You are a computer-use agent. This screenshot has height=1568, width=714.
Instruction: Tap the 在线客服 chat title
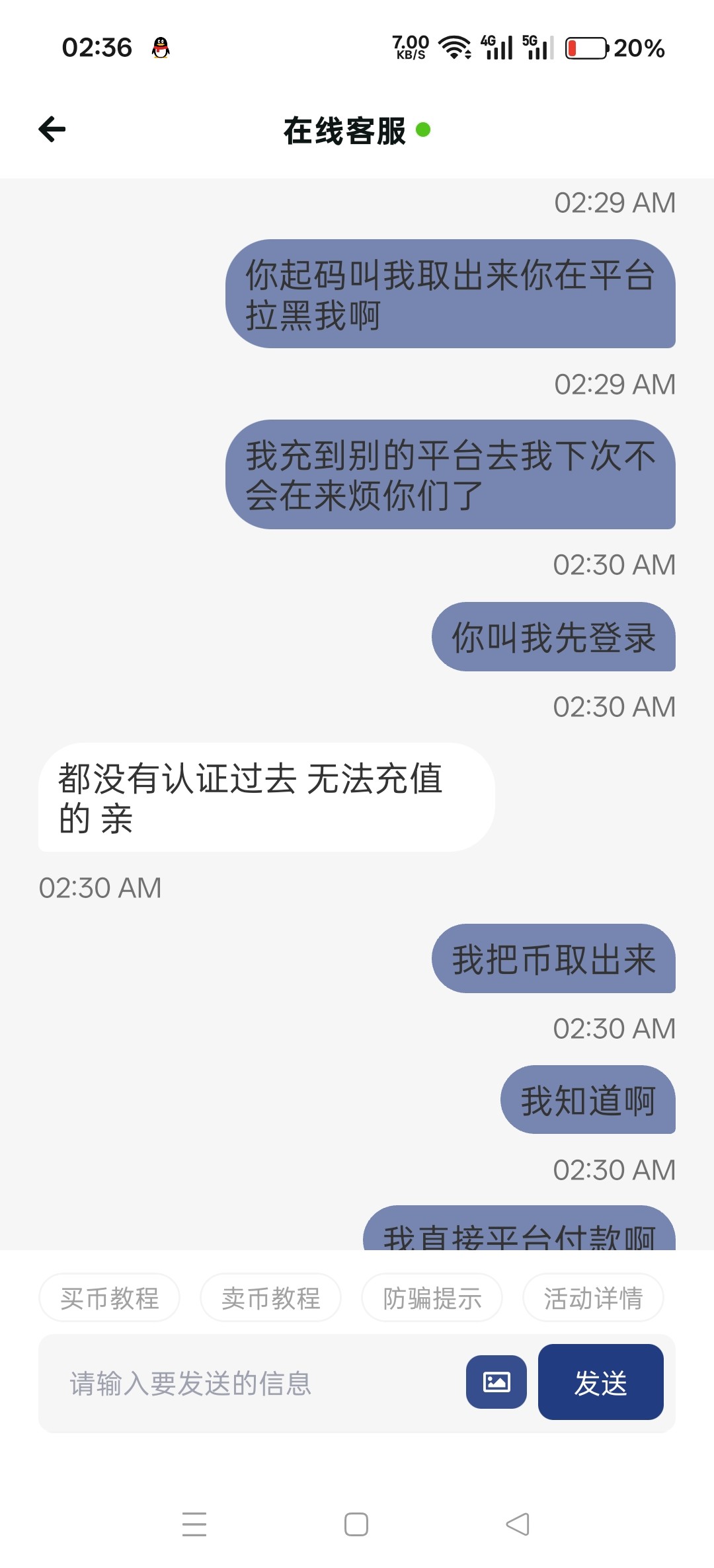344,130
